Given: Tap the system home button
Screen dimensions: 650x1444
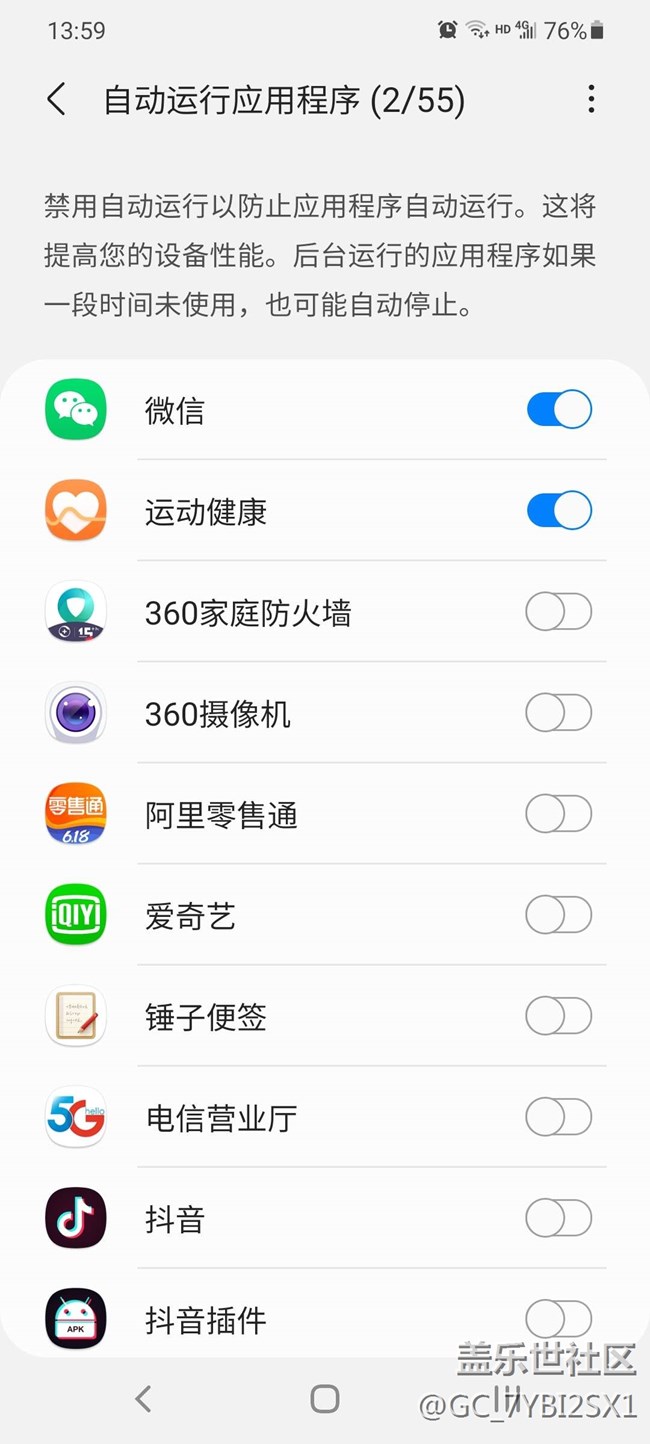Looking at the screenshot, I should pyautogui.click(x=325, y=1399).
